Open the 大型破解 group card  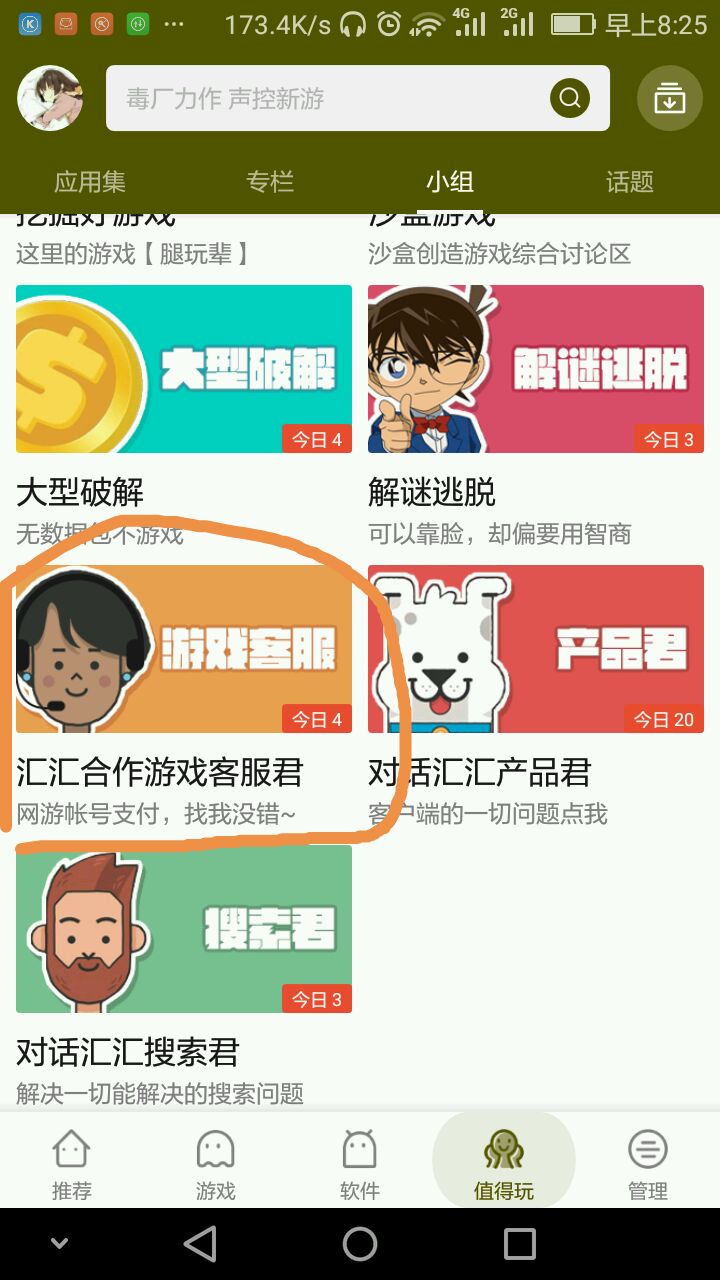coord(184,369)
